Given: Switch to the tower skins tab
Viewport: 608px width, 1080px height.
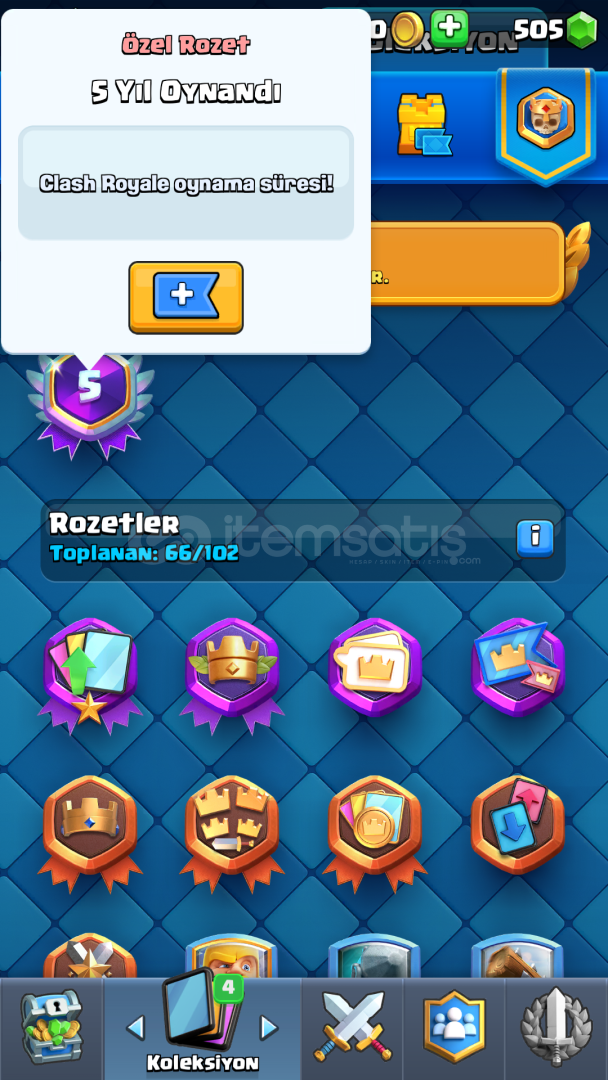Looking at the screenshot, I should click(423, 124).
